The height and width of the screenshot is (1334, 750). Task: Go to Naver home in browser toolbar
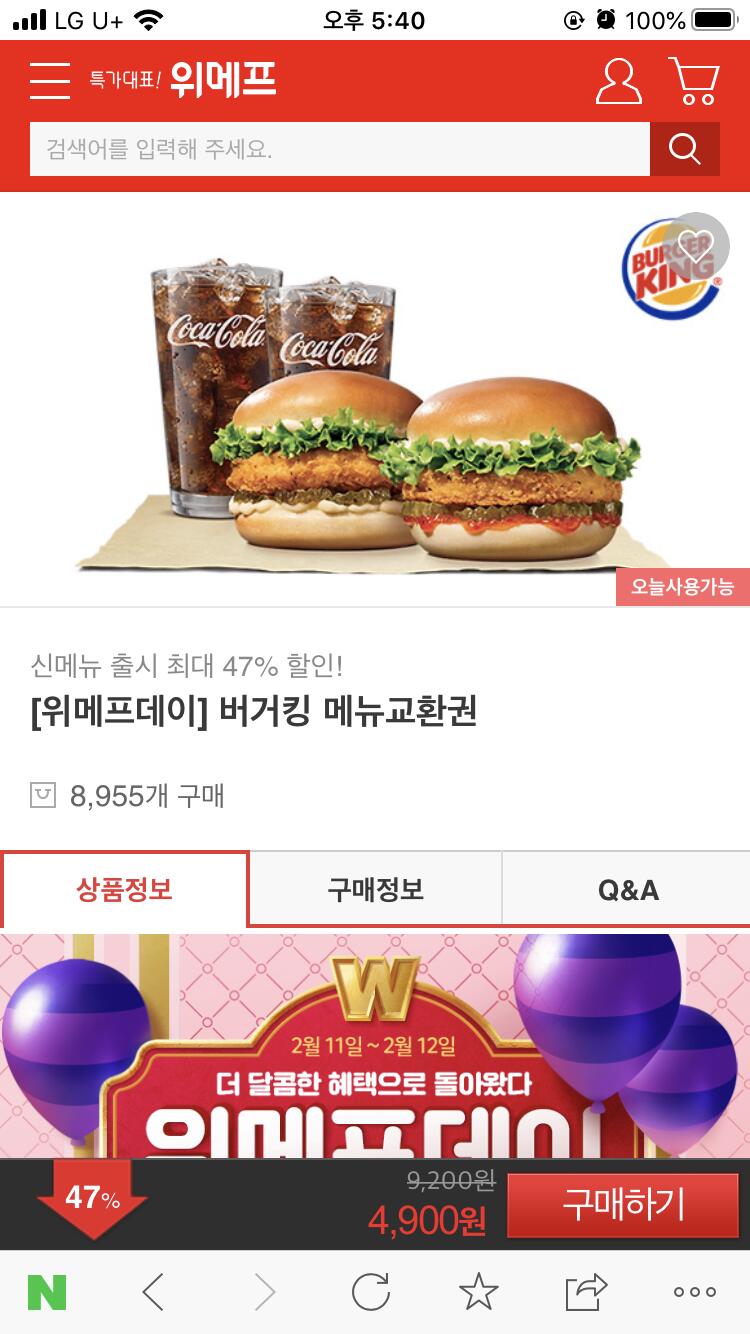coord(47,1293)
